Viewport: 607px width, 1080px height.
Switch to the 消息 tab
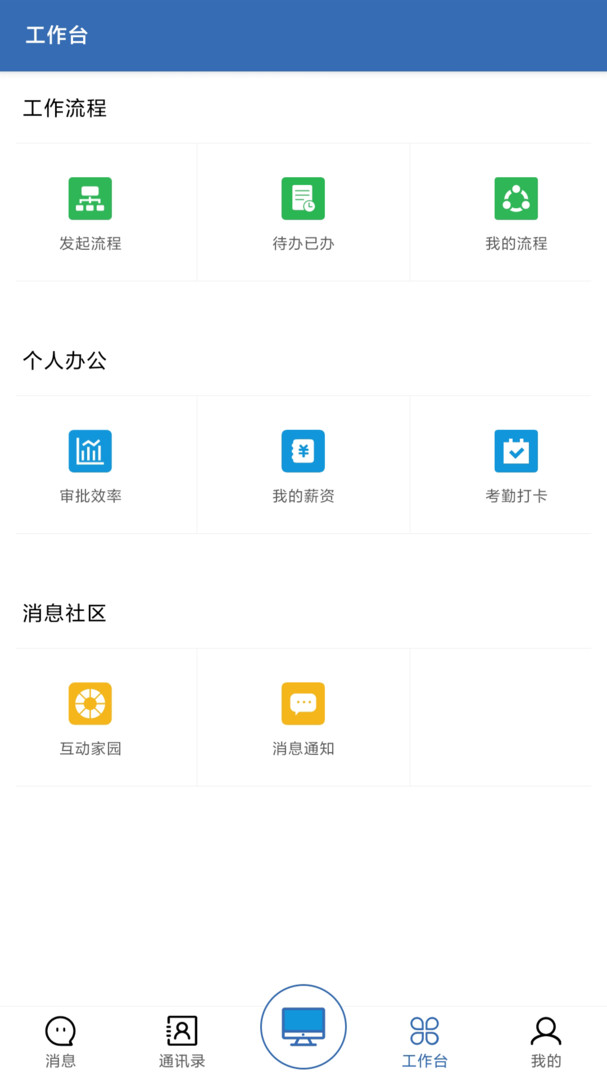coord(60,1041)
